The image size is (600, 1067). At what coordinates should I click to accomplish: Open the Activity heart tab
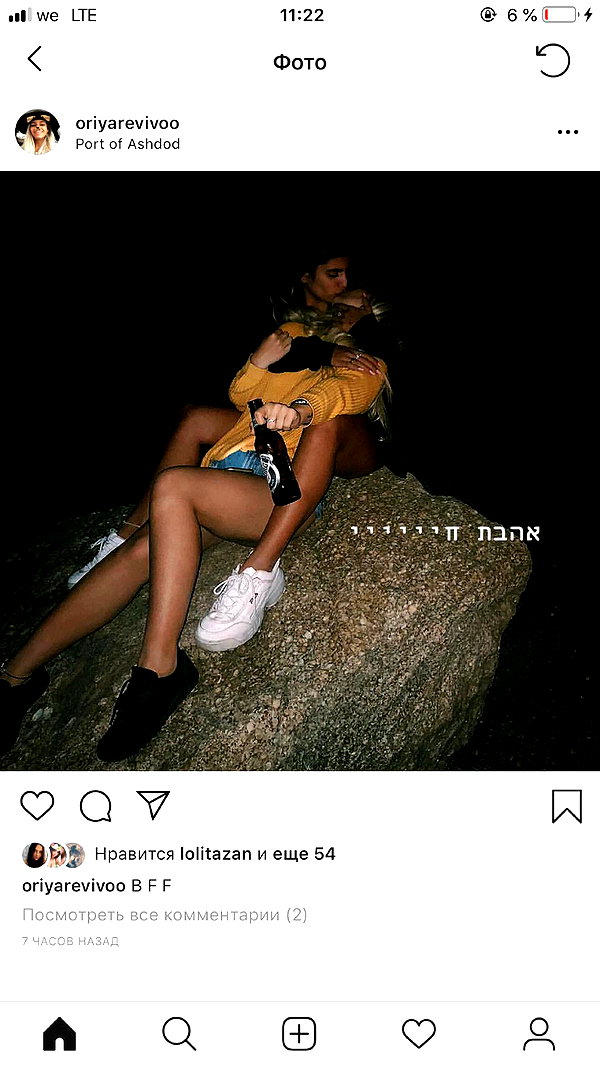tap(419, 1034)
